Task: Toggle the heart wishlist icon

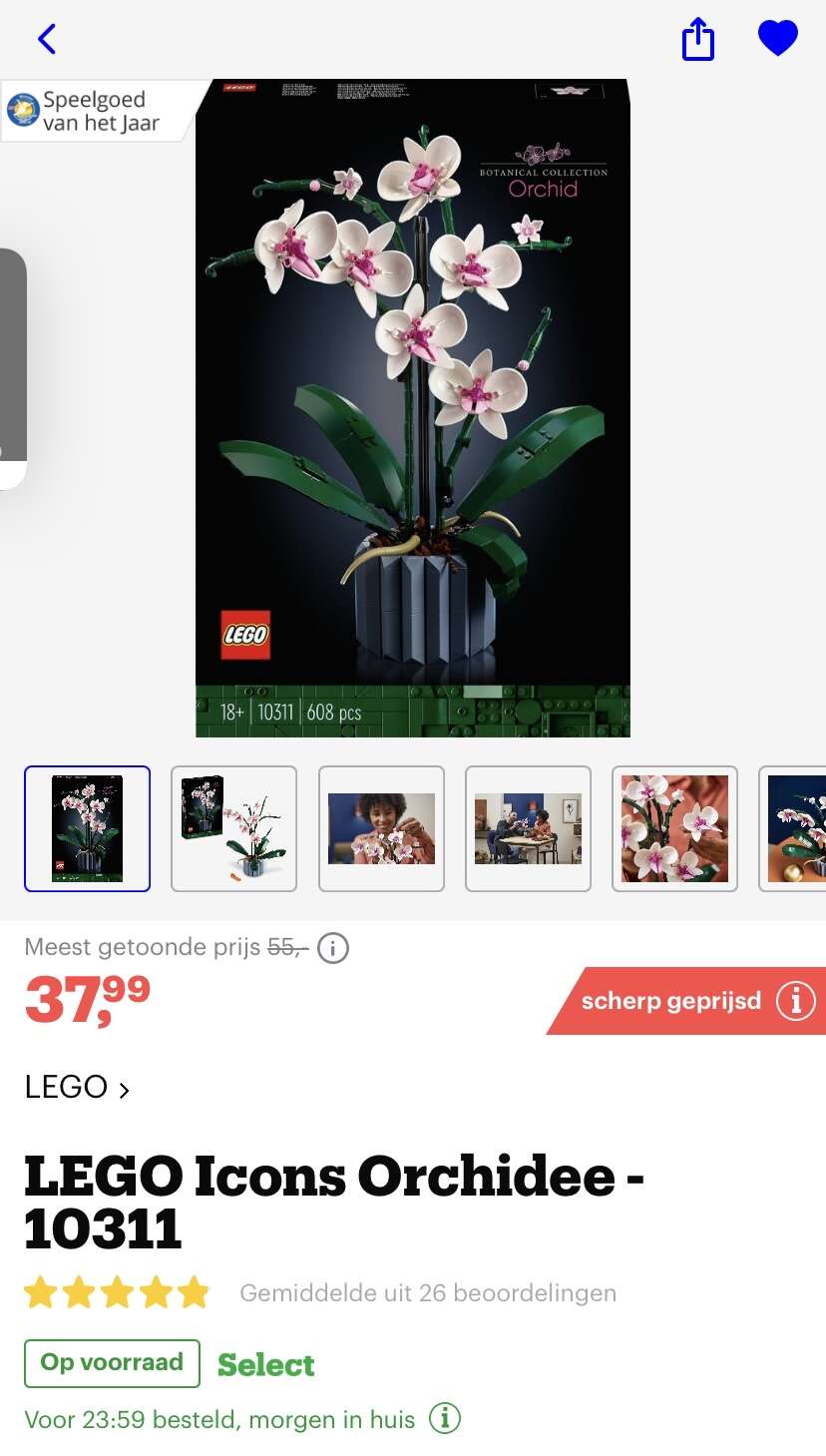Action: 778,39
